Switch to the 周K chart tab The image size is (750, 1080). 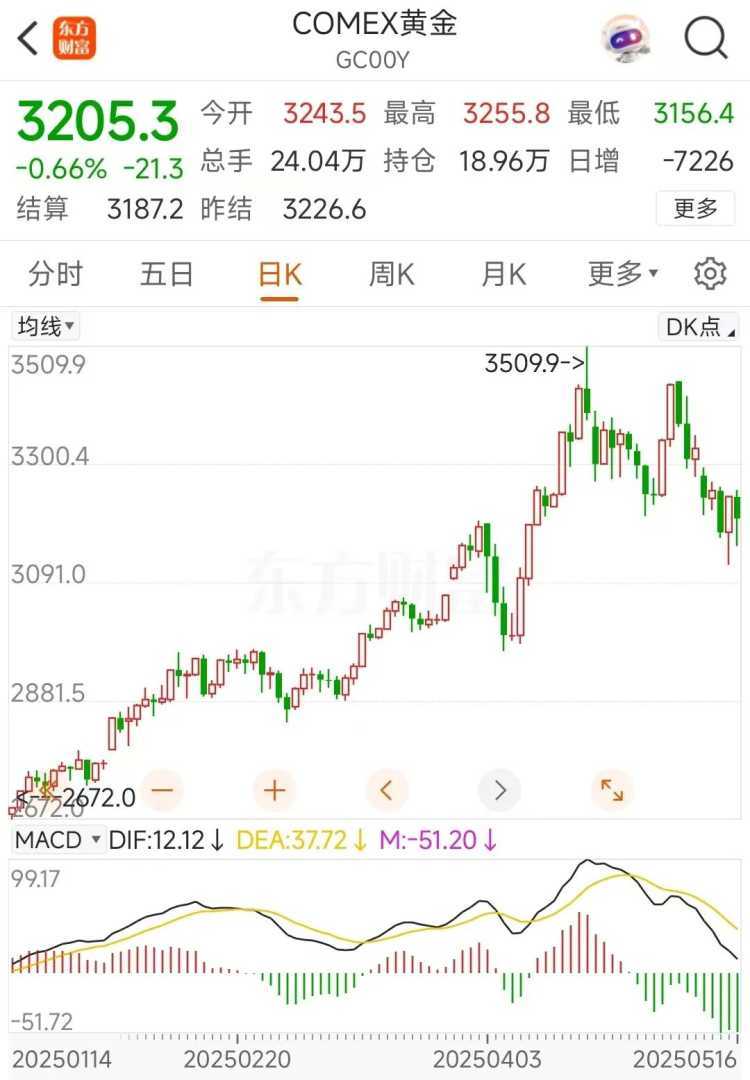(391, 274)
